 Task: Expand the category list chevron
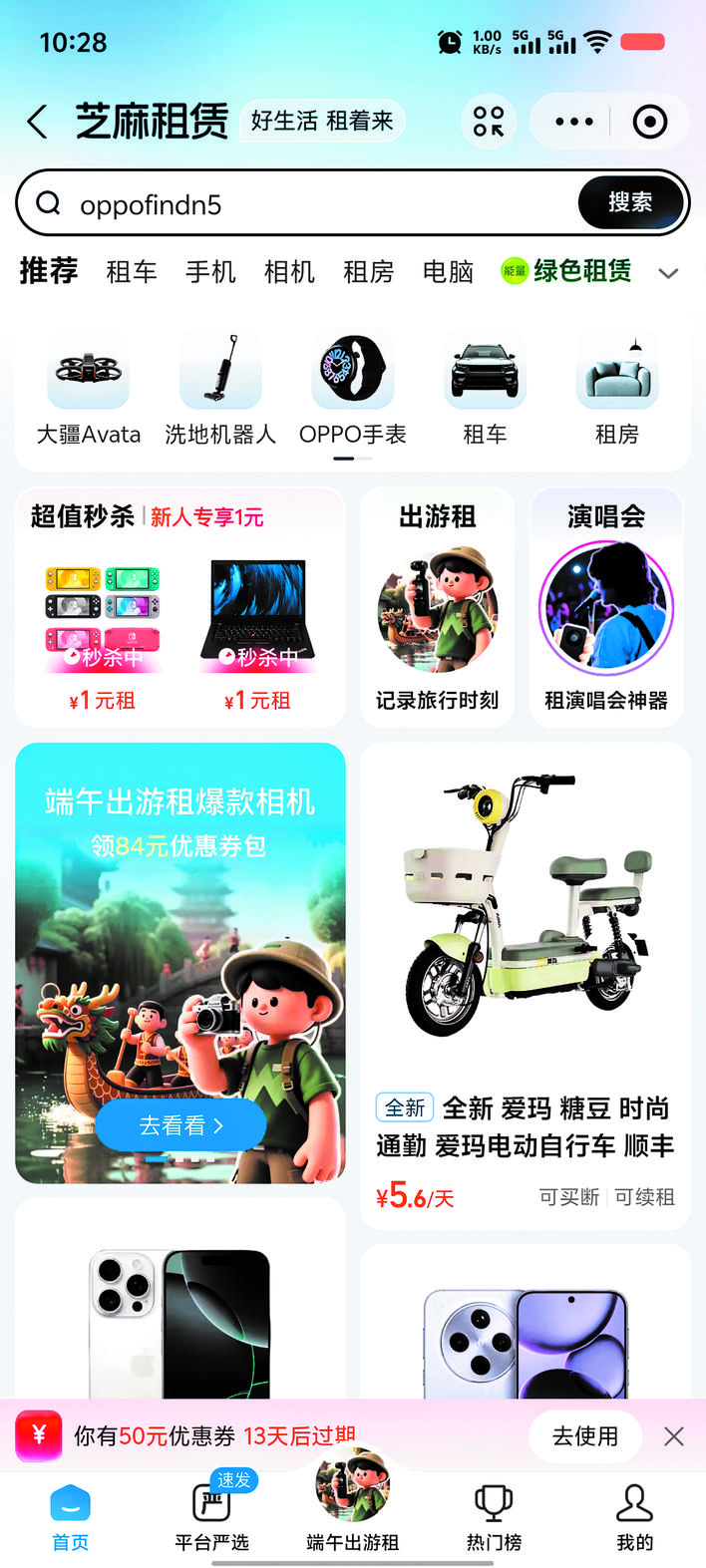[668, 273]
